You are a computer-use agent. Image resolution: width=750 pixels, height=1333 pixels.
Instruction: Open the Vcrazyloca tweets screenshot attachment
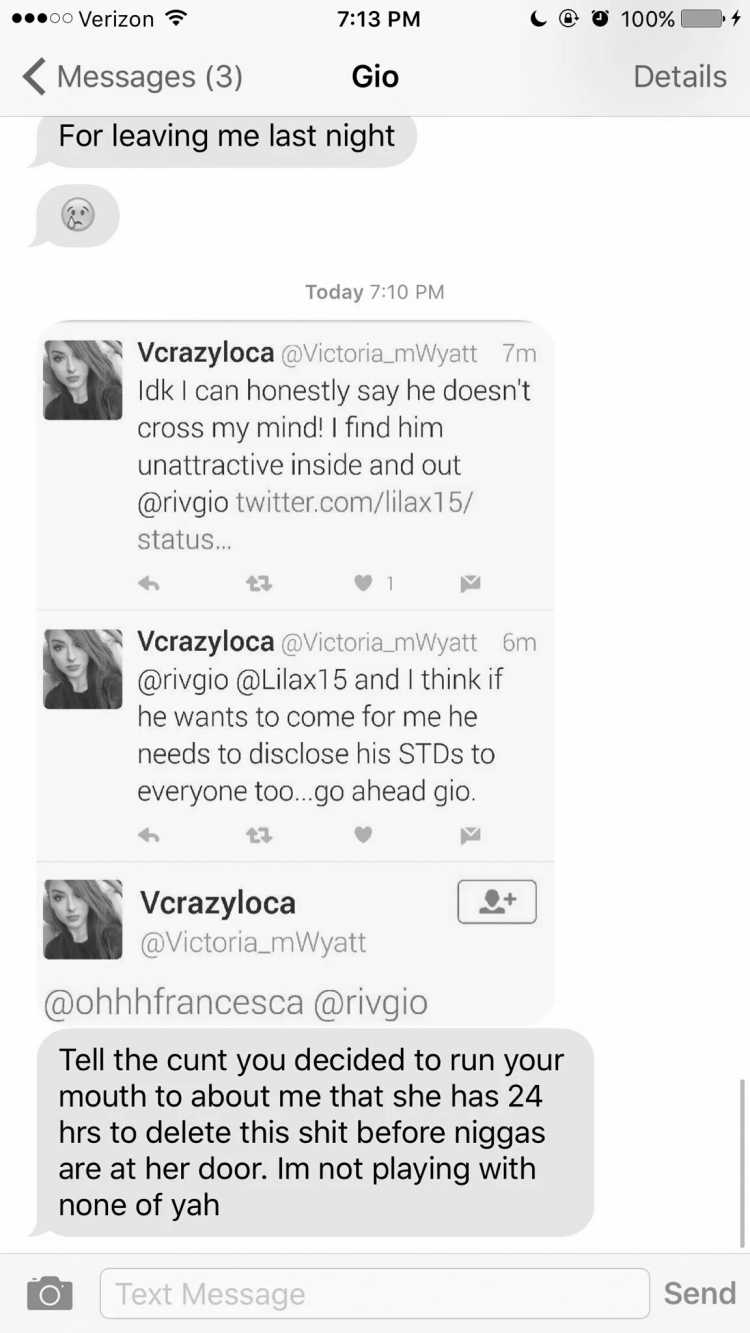tap(295, 672)
